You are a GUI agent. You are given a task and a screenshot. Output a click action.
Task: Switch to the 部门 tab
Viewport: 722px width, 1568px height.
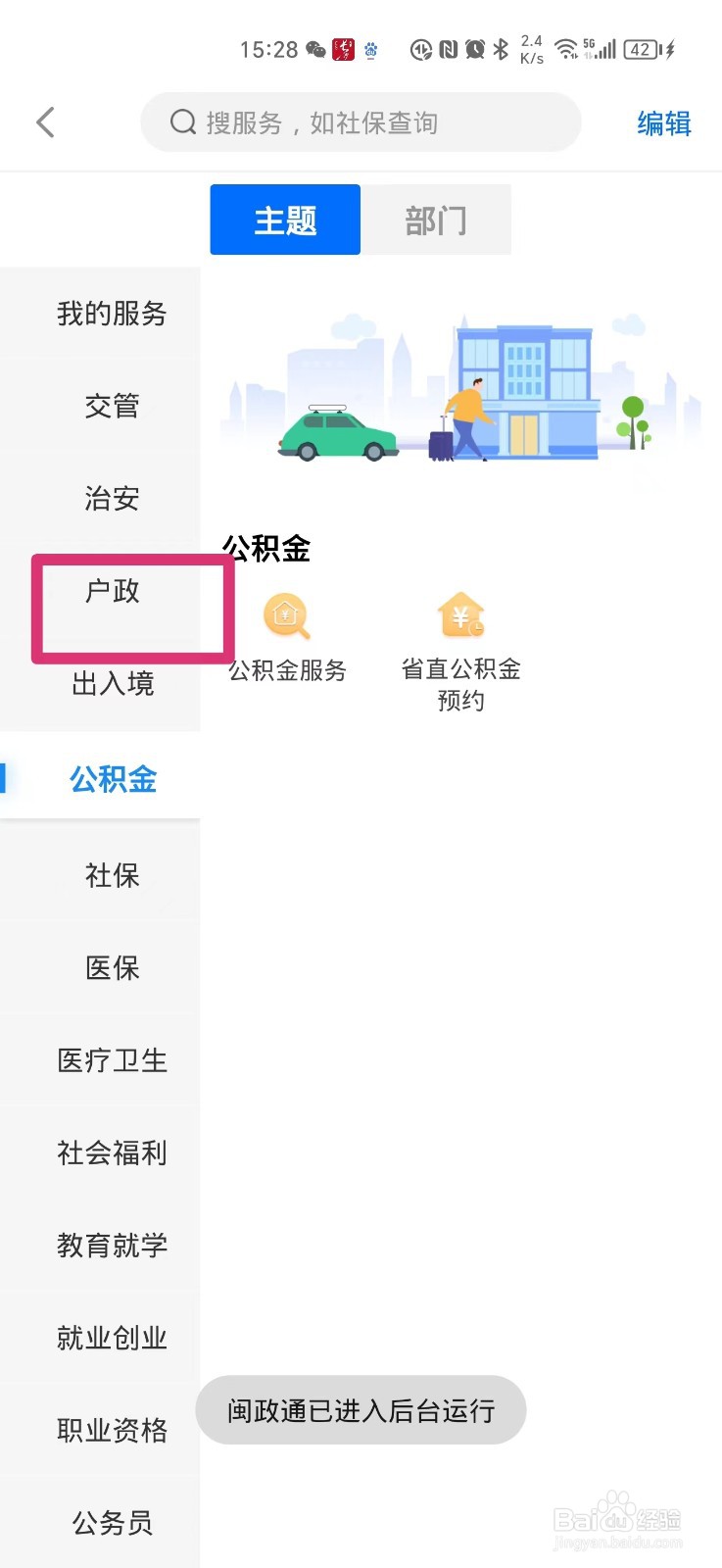pyautogui.click(x=436, y=220)
